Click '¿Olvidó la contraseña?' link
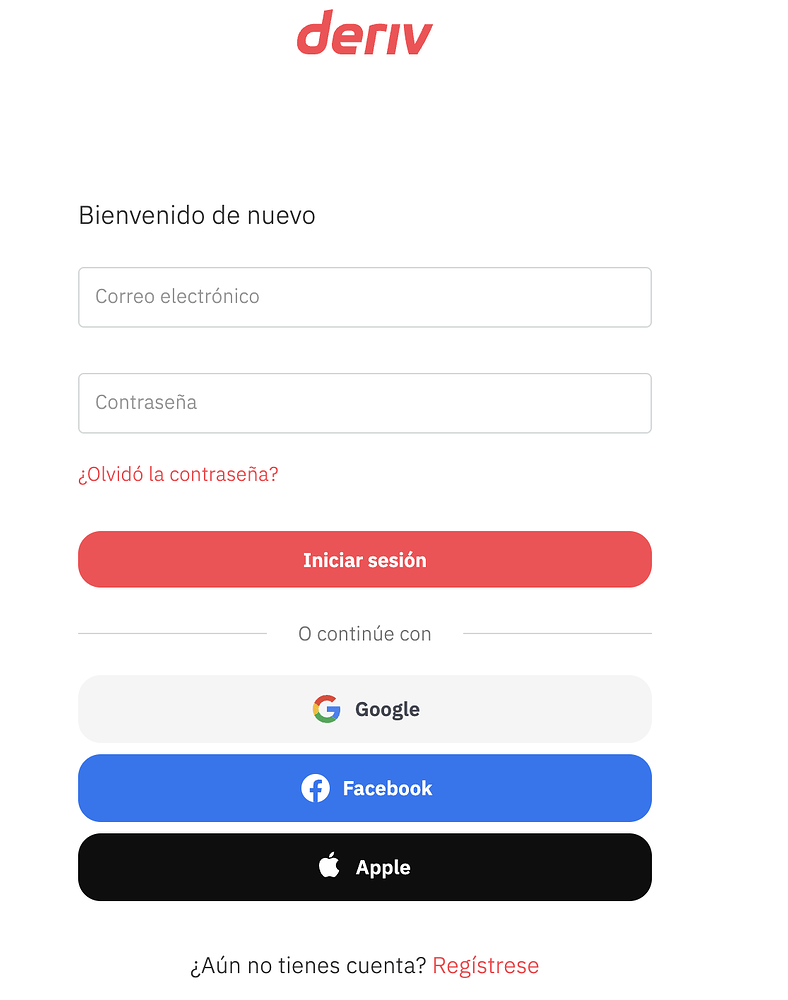Screen dimensions: 788x1000 tap(178, 474)
